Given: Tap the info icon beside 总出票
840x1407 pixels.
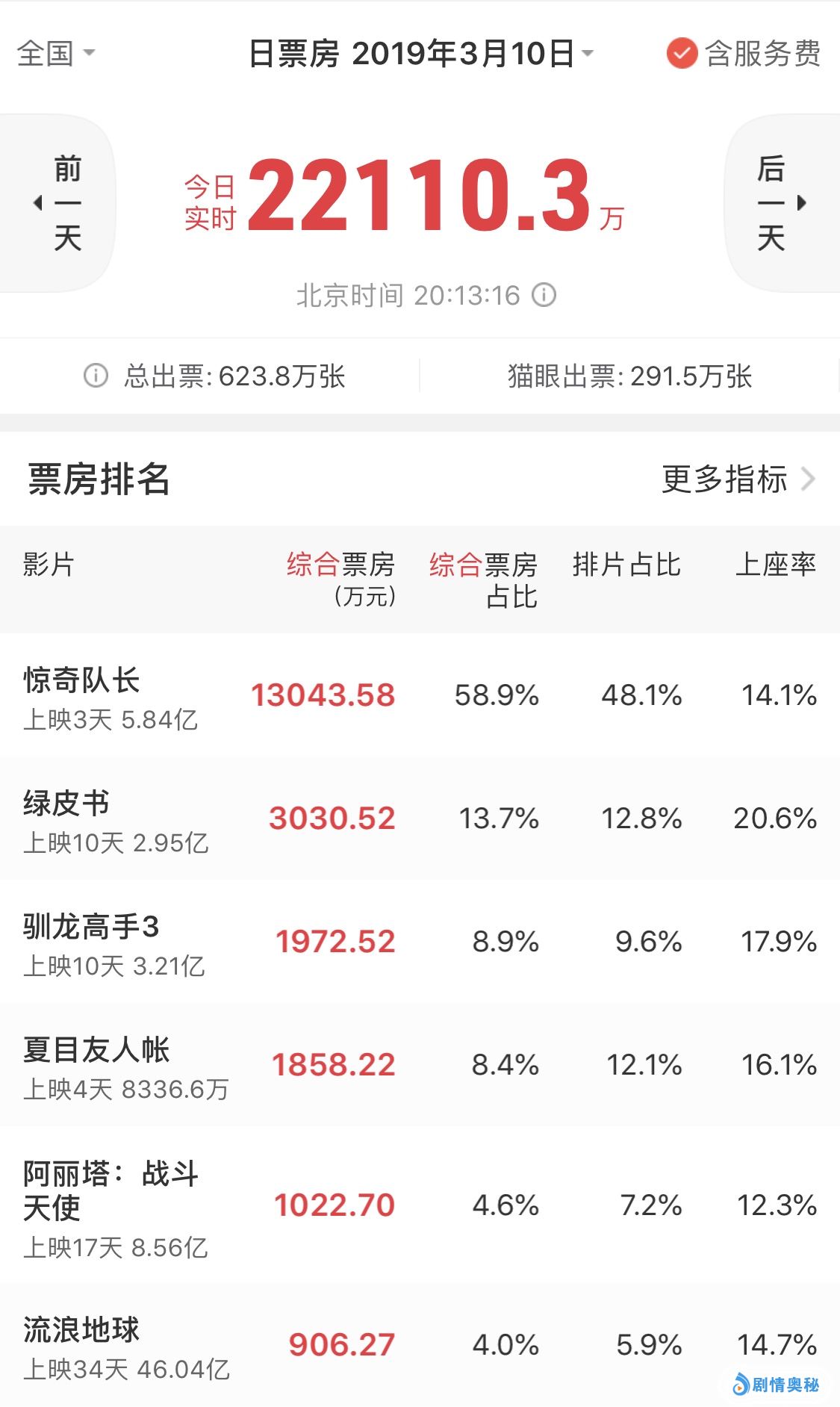Looking at the screenshot, I should [x=96, y=376].
